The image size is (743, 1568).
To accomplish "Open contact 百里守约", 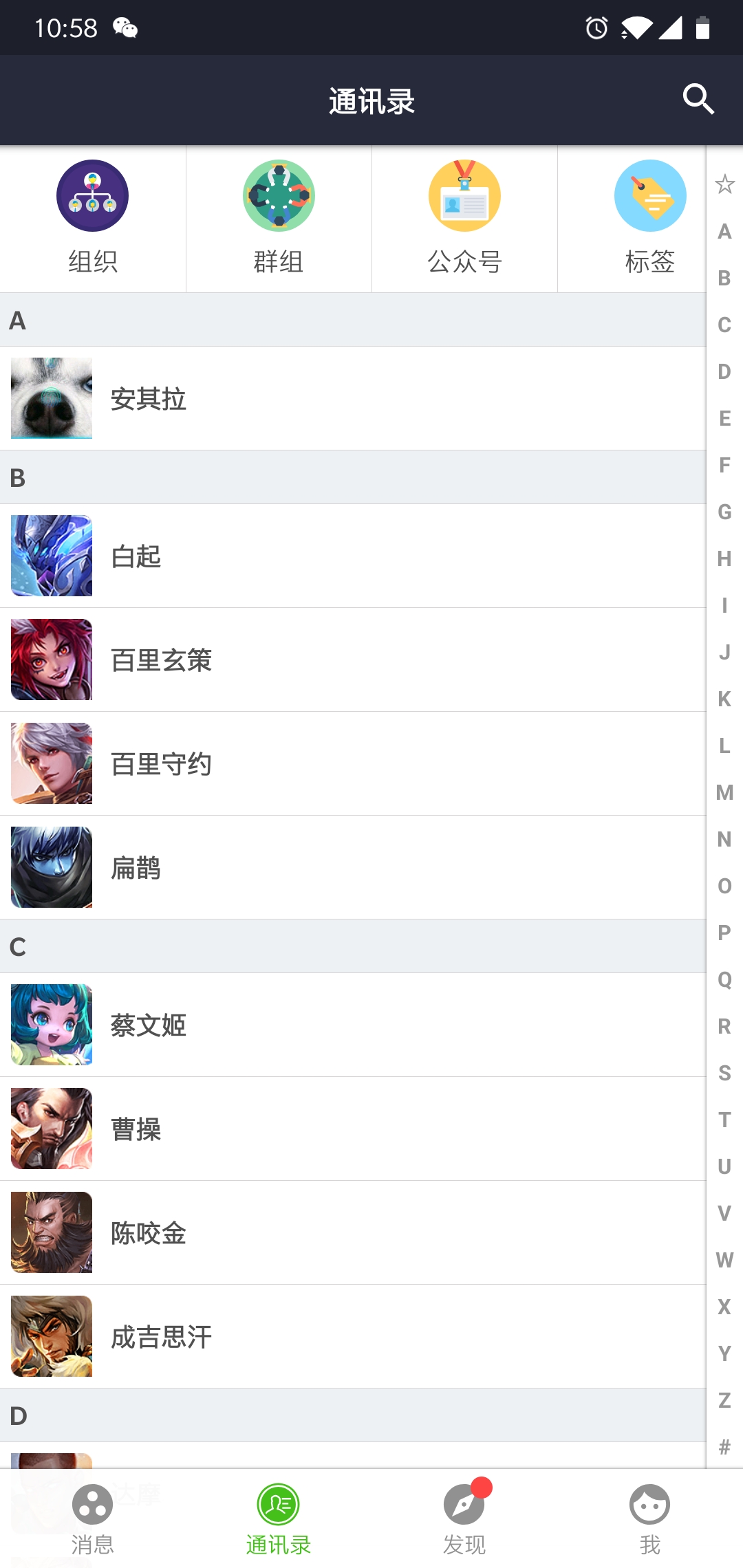I will 353,763.
